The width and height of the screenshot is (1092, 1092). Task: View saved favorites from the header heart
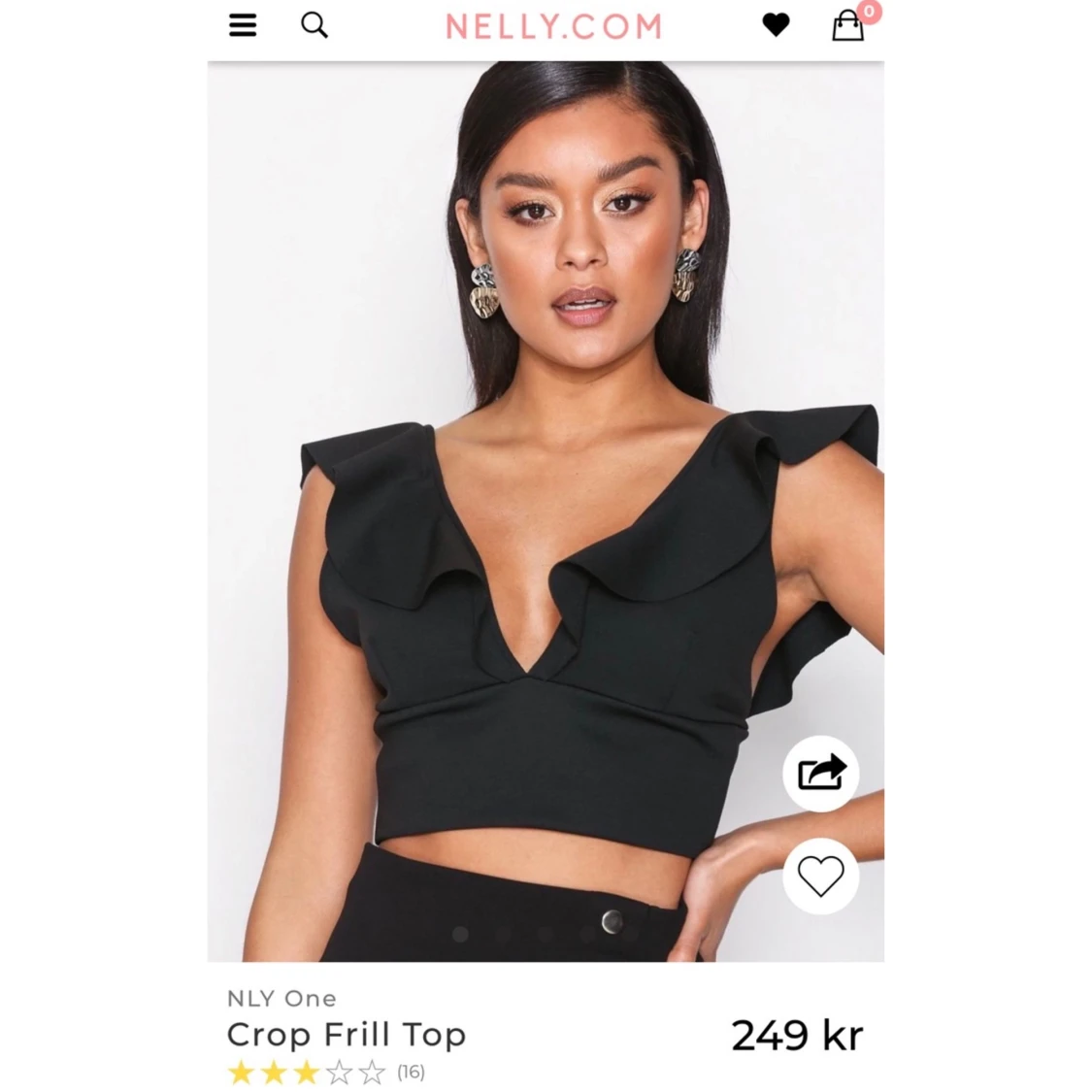(x=776, y=25)
